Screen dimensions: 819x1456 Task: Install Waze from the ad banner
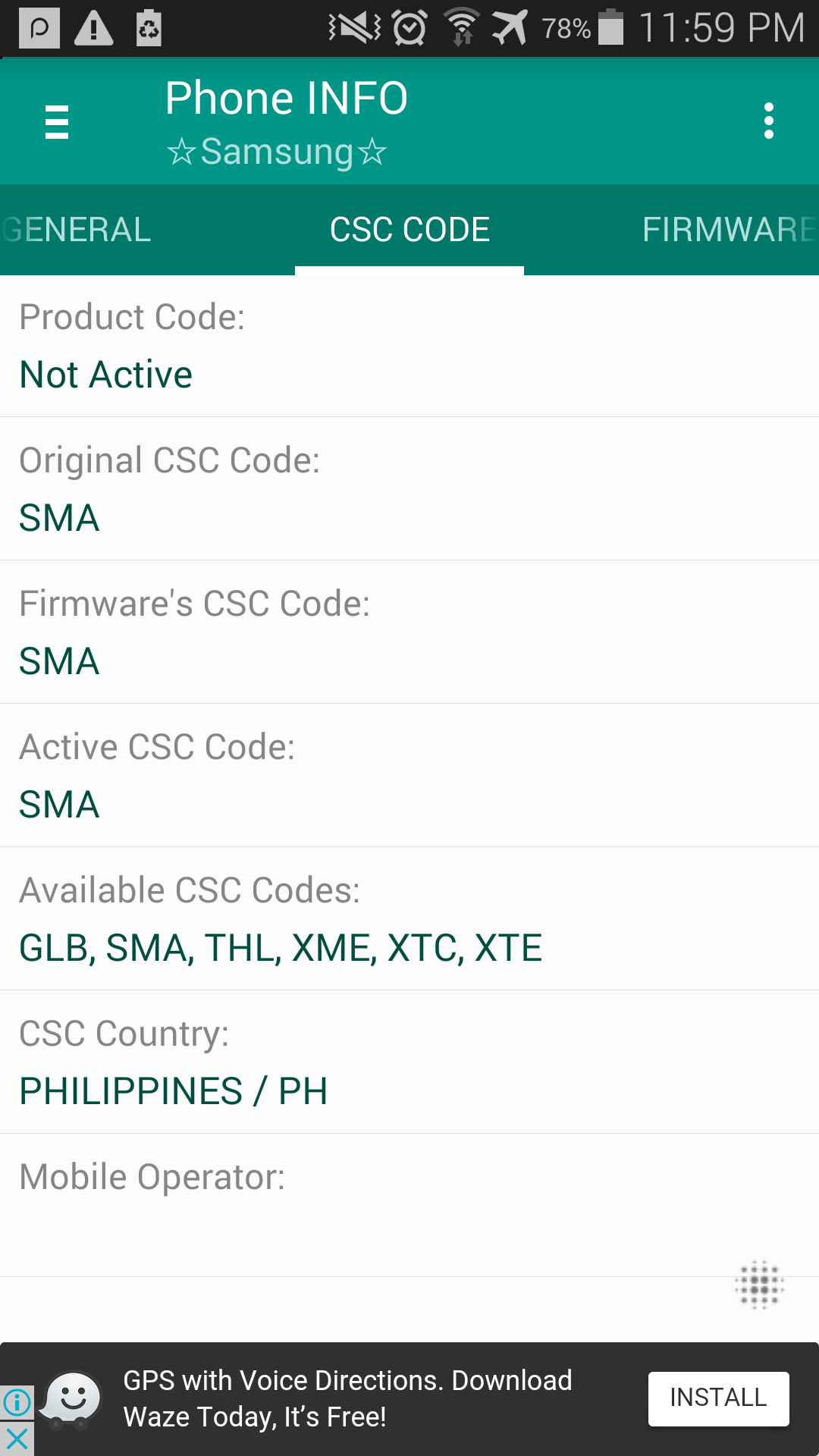718,1398
